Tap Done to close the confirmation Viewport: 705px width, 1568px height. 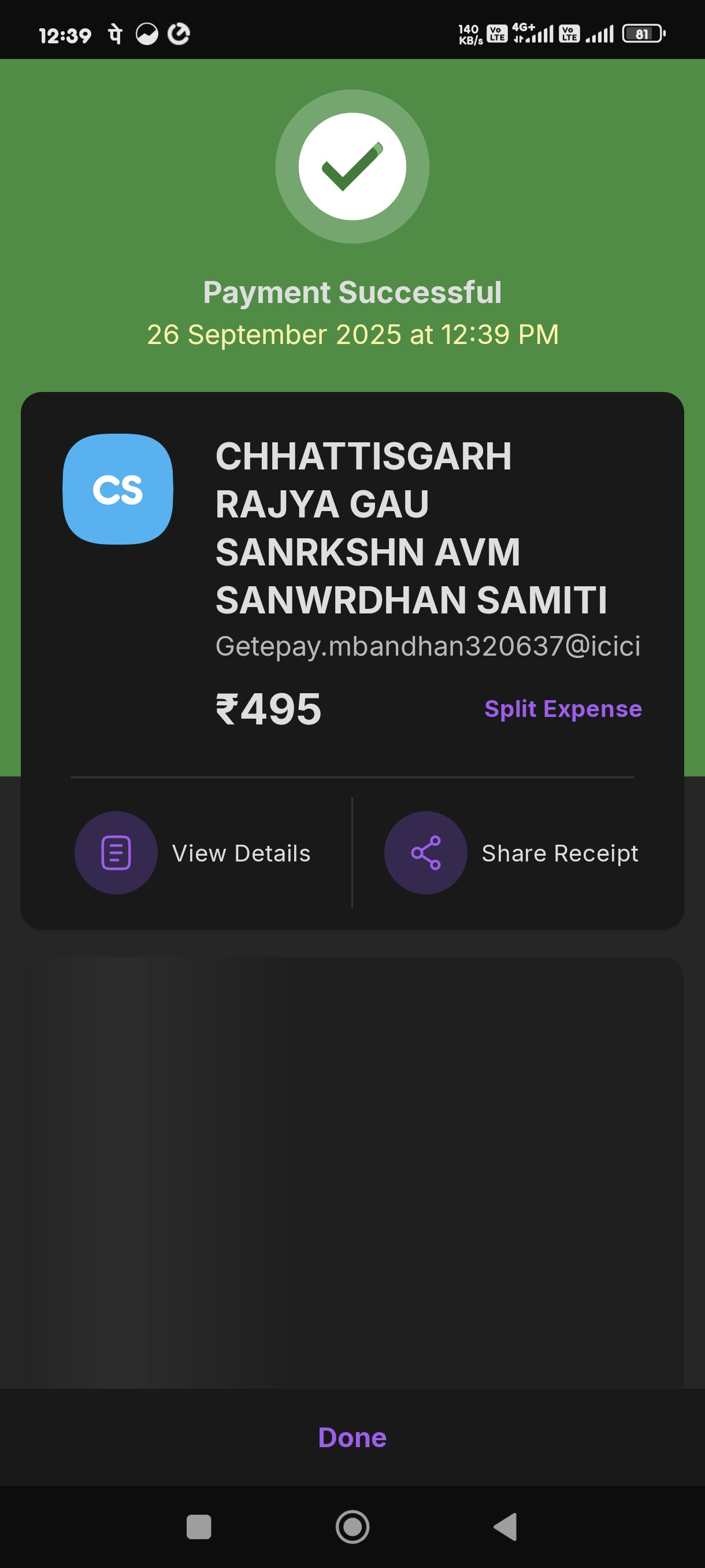coord(352,1437)
